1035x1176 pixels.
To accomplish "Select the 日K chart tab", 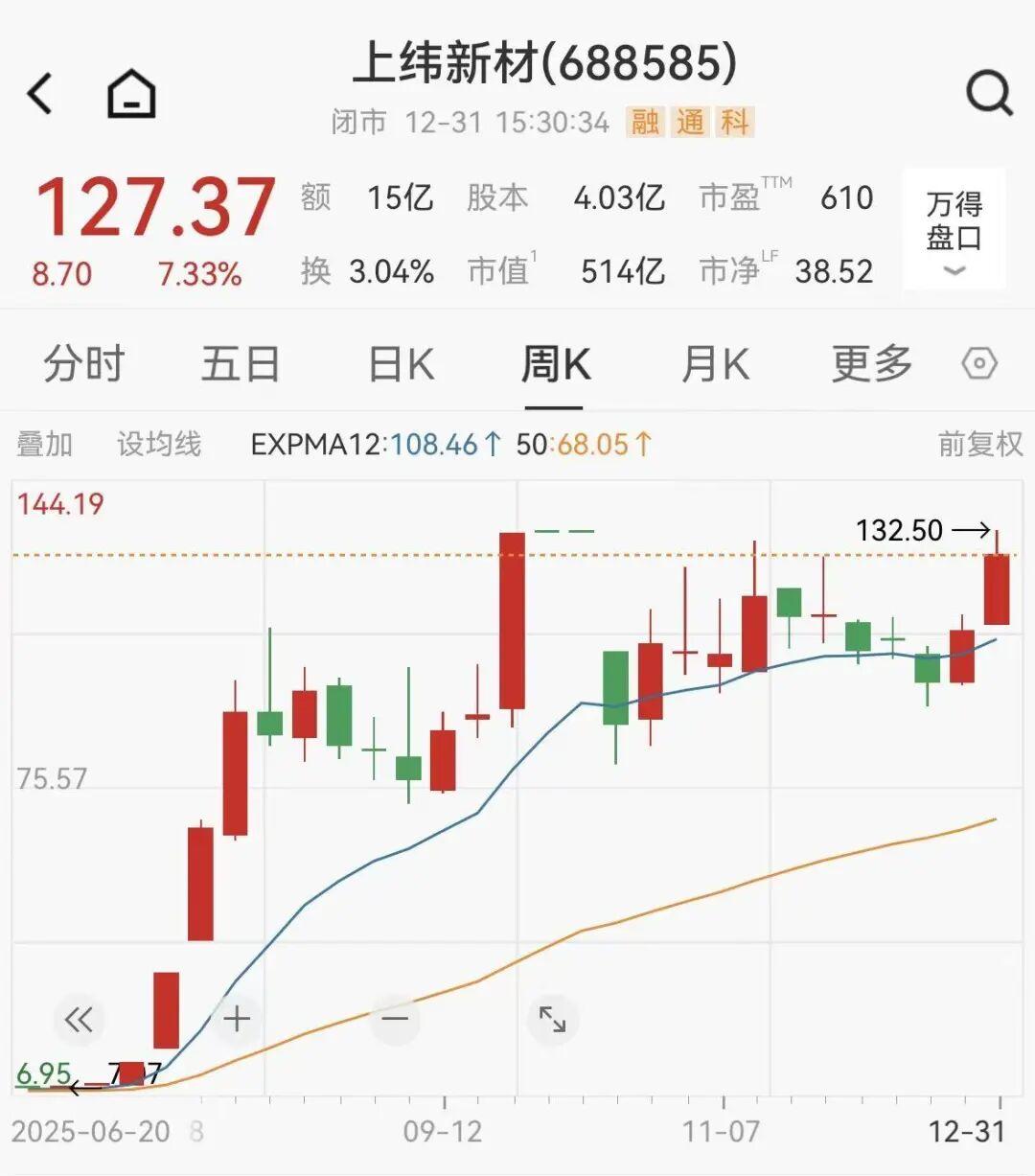I will (x=401, y=364).
